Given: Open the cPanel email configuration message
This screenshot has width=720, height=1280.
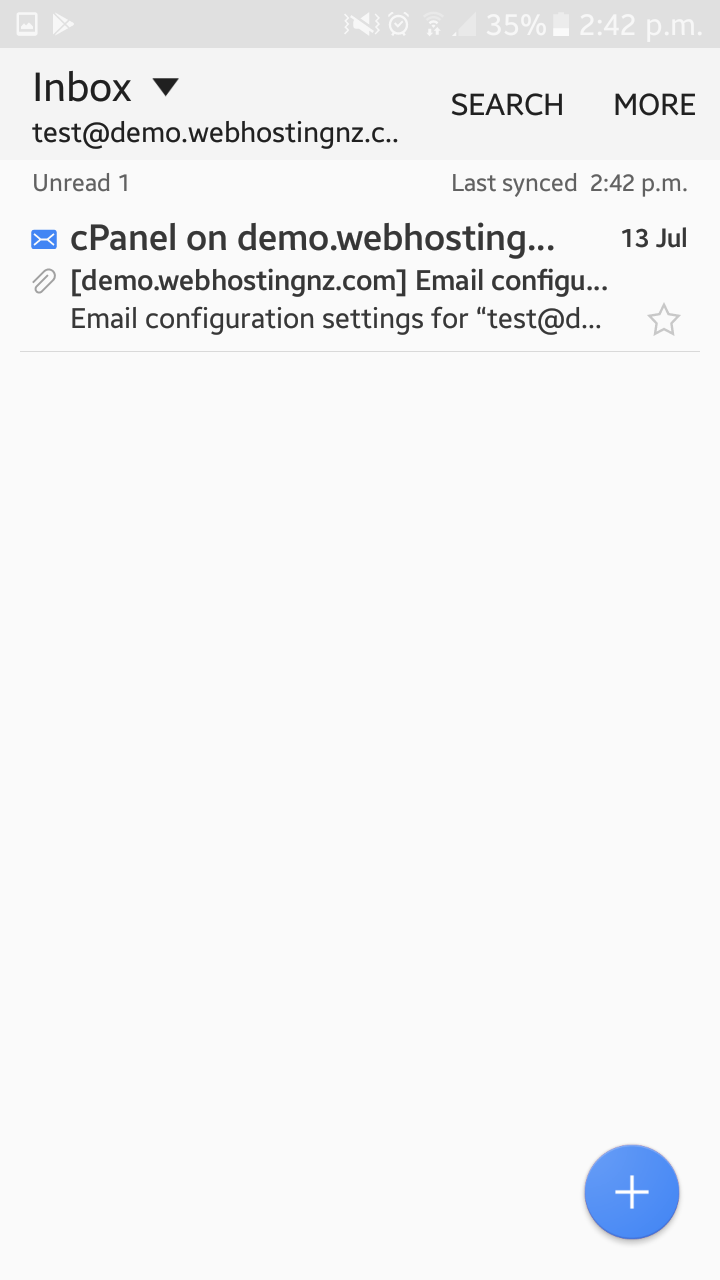Looking at the screenshot, I should [330, 281].
